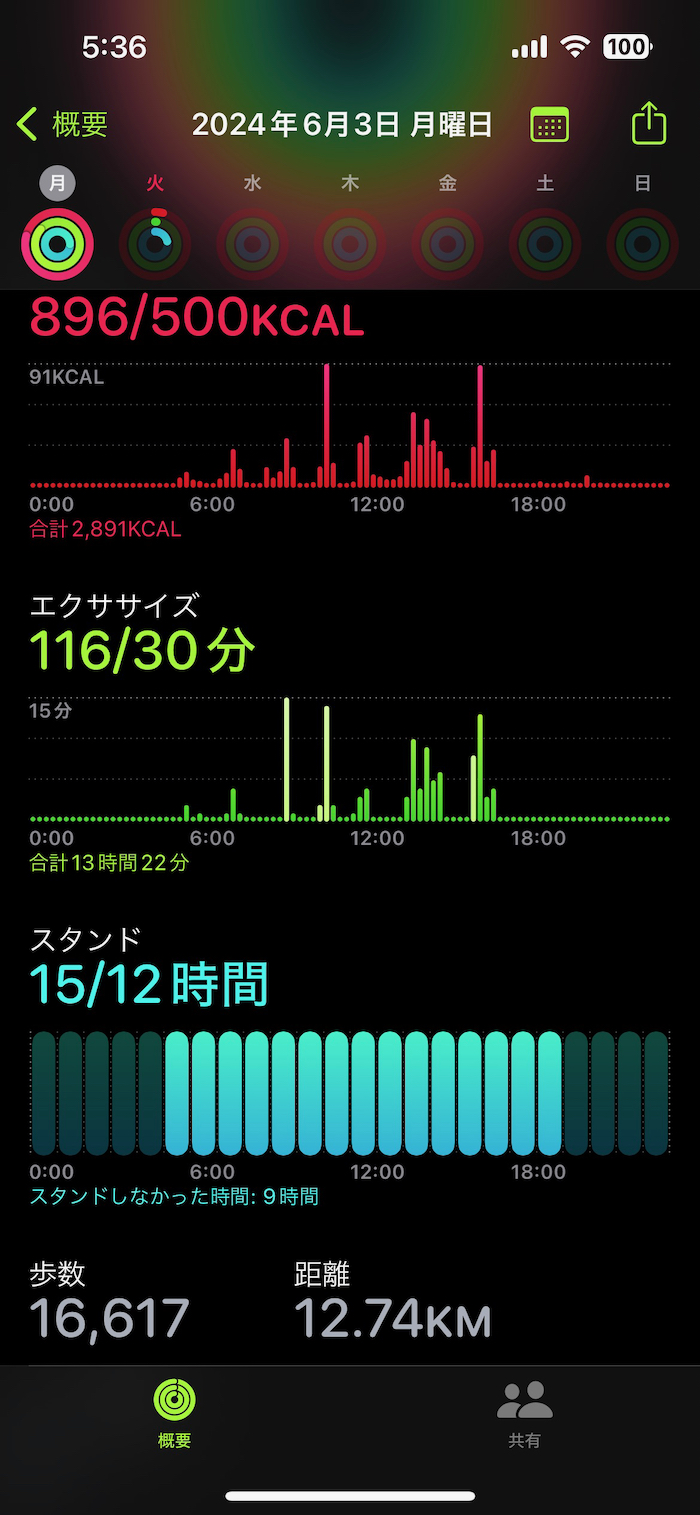Open the calendar date picker
The height and width of the screenshot is (1515, 700).
[549, 125]
